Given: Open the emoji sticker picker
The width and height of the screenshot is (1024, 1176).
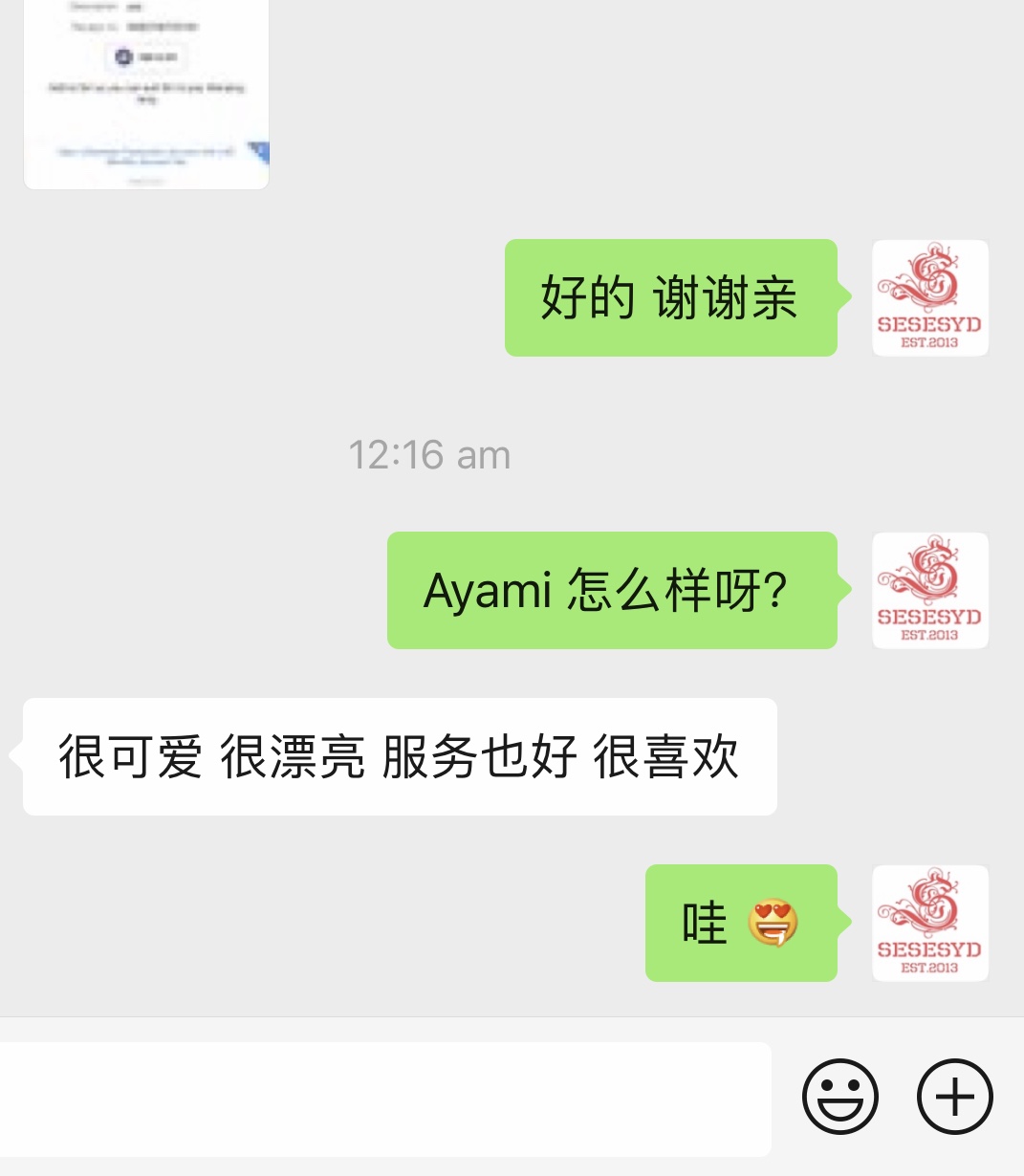Looking at the screenshot, I should point(839,1097).
